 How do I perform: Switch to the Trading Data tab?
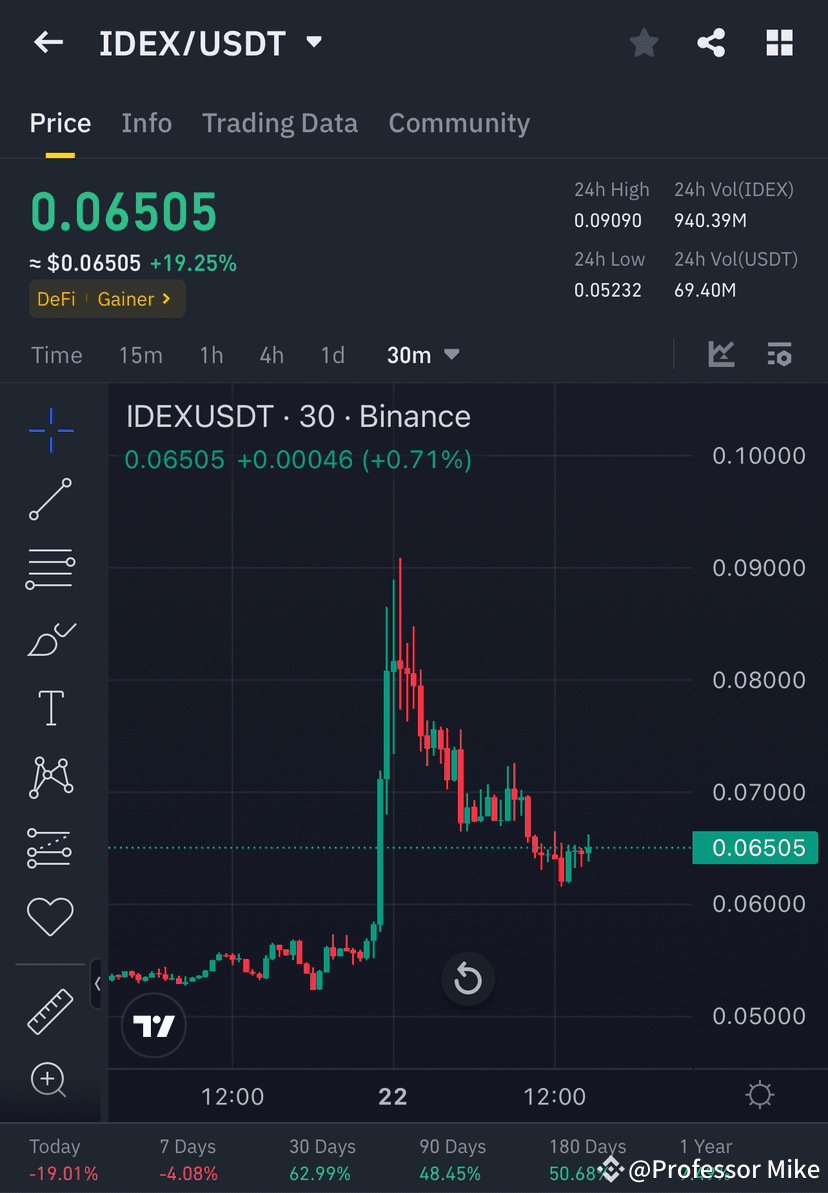(280, 122)
